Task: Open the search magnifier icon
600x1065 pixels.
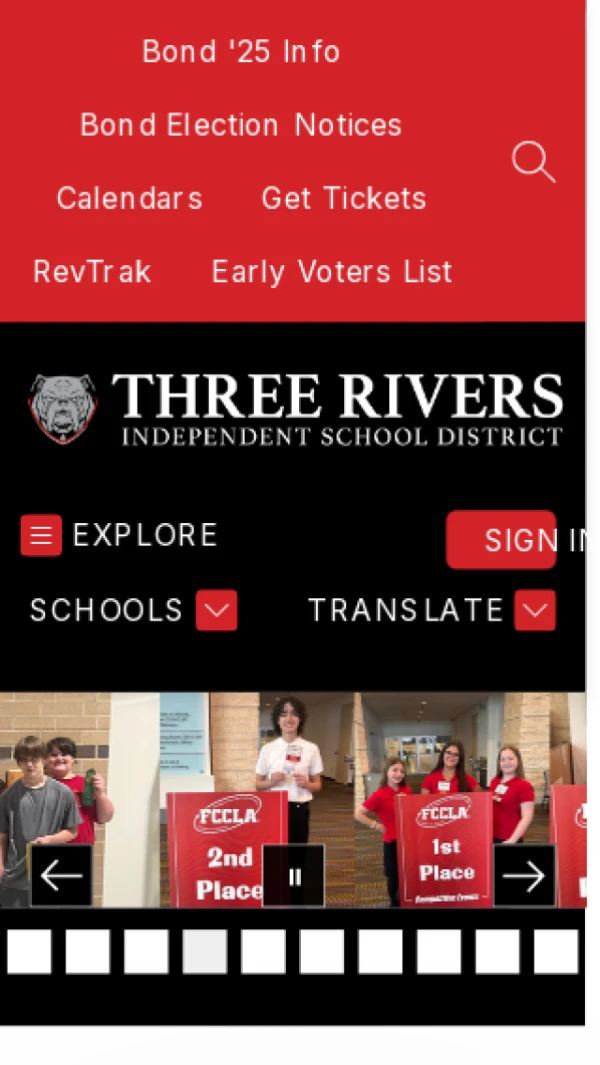Action: 533,162
